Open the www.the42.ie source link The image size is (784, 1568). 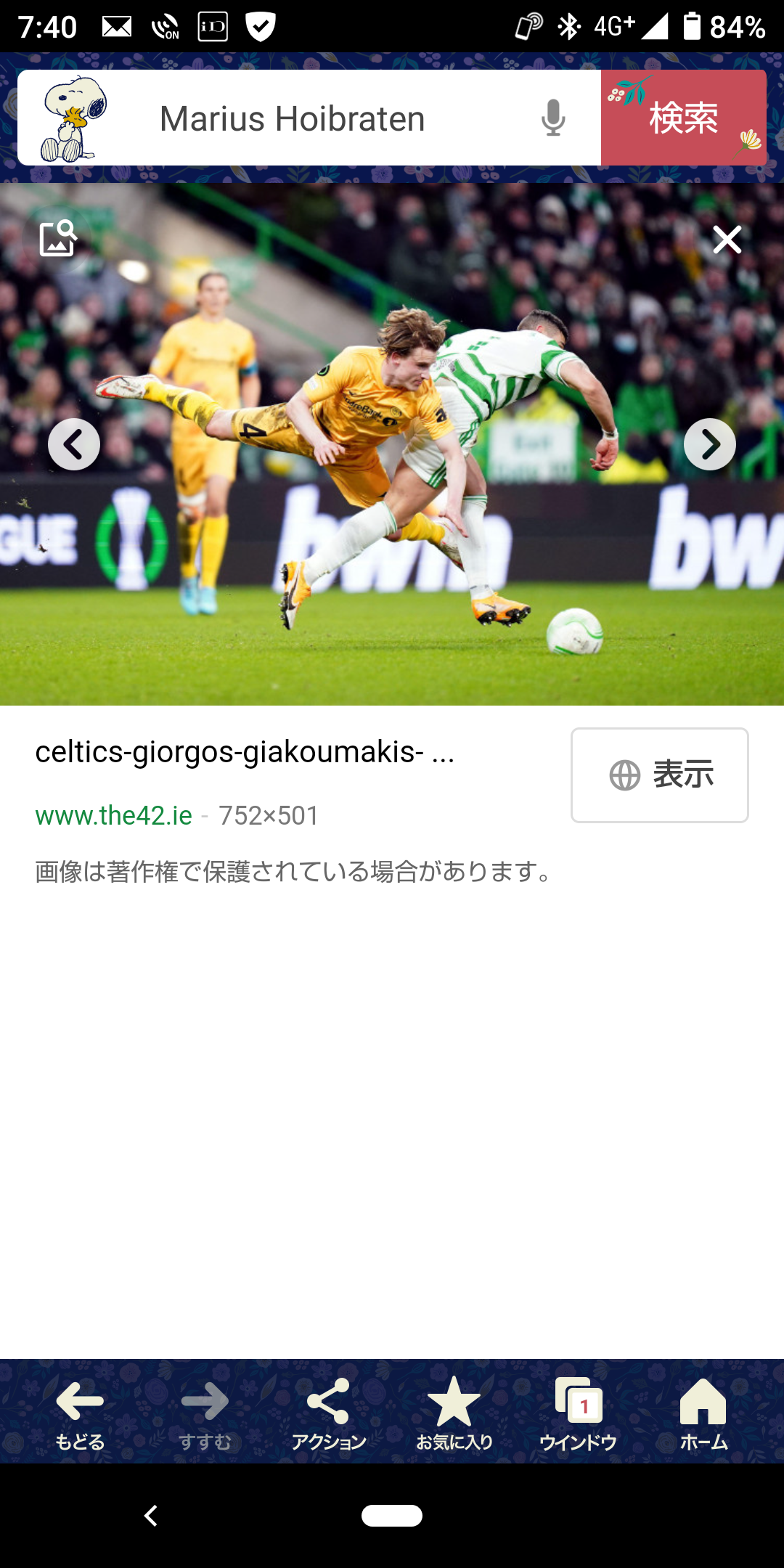coord(114,815)
